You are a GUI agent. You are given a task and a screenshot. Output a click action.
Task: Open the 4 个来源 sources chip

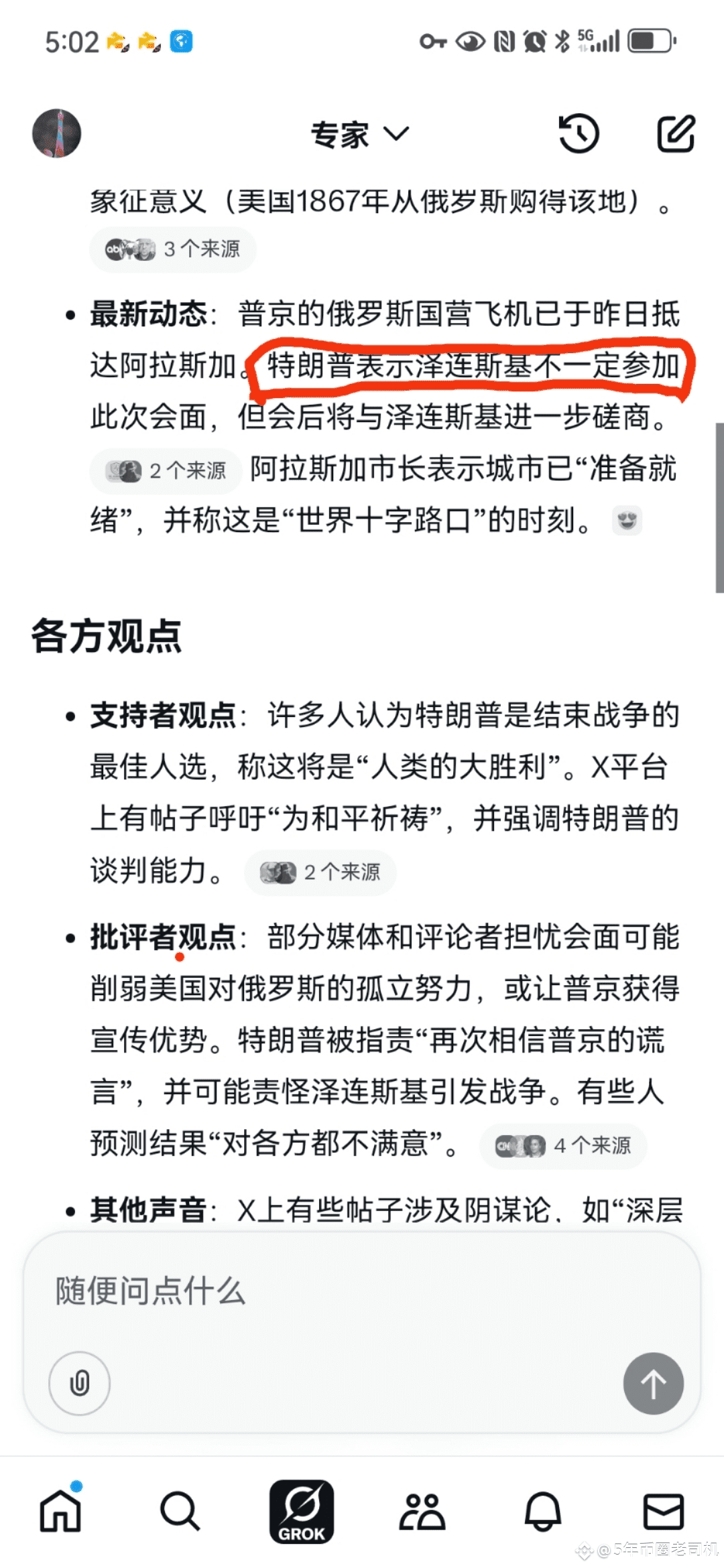[x=563, y=1146]
